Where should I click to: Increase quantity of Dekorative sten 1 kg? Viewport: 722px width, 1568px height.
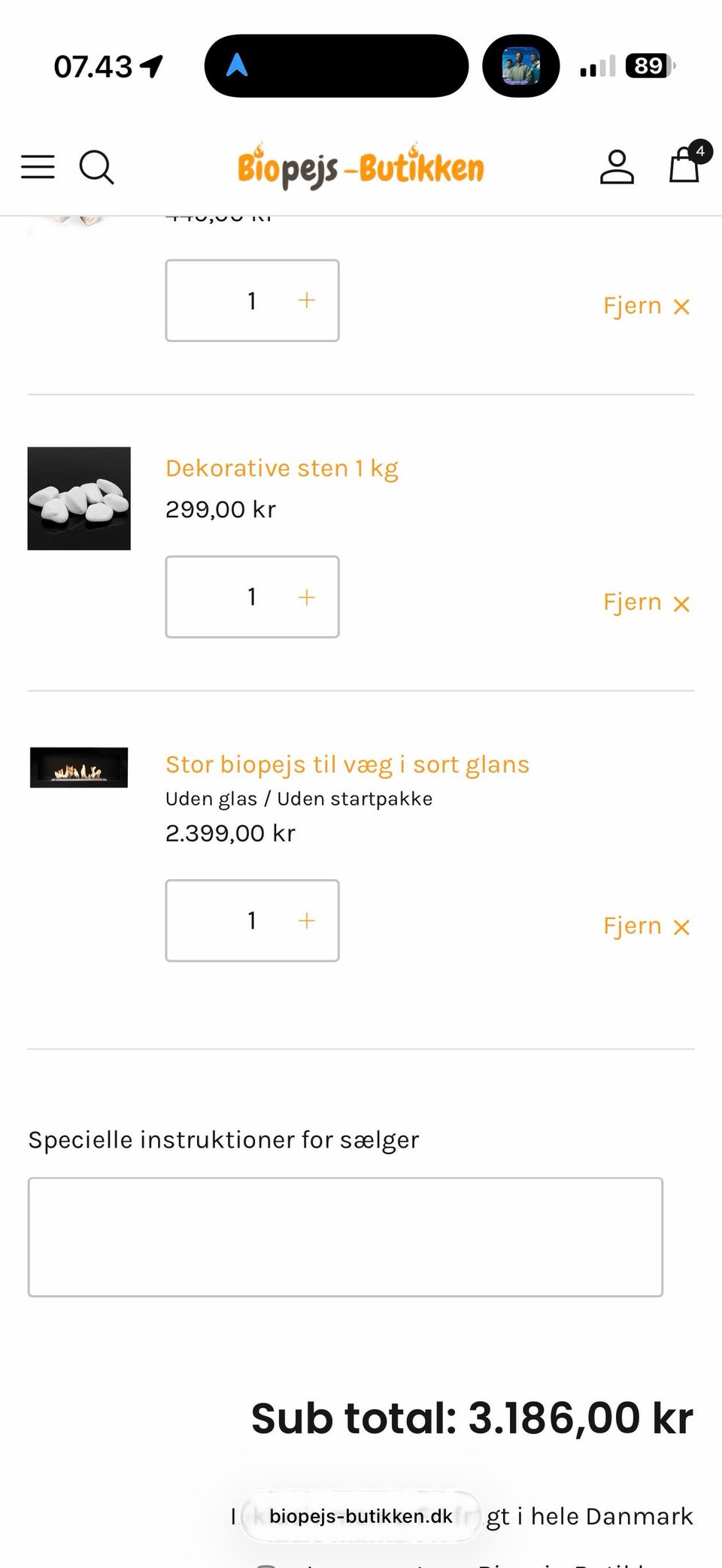[307, 597]
